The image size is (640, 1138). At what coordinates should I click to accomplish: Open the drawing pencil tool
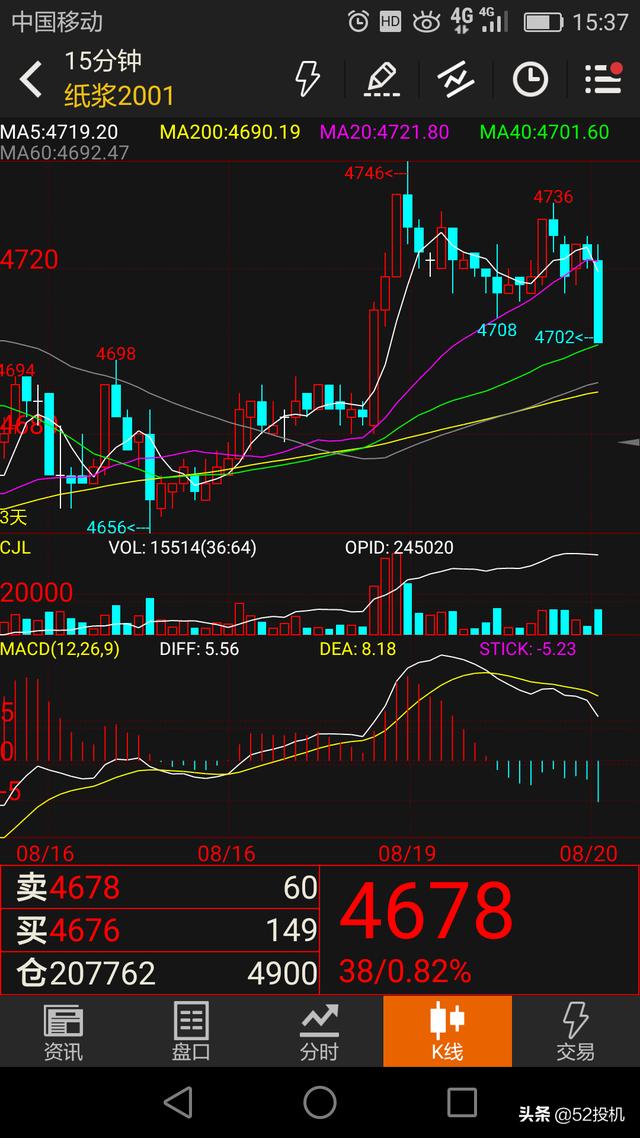click(x=381, y=78)
